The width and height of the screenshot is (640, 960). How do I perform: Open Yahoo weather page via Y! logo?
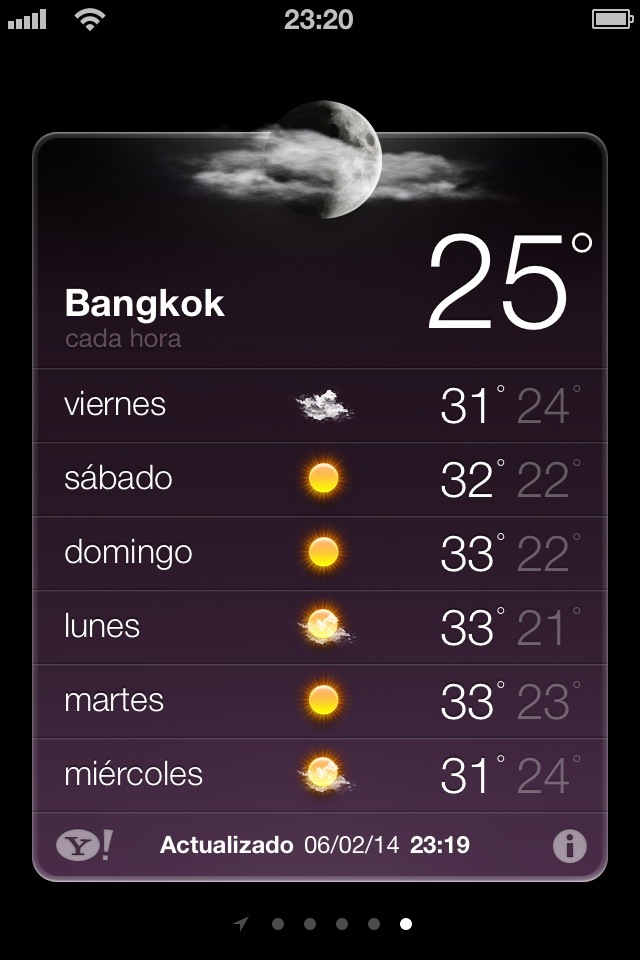[x=84, y=846]
